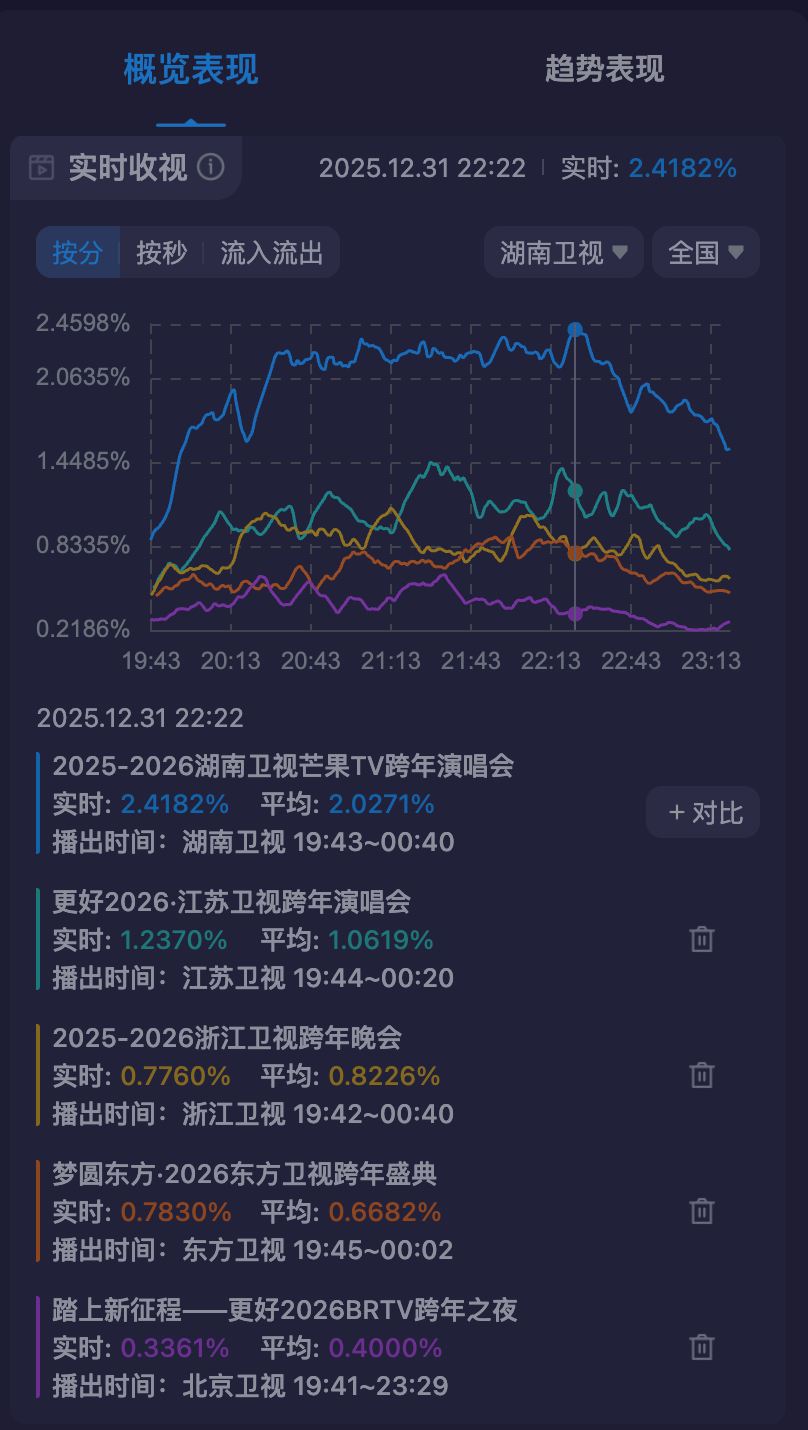Click the highlighted data point on the blue curve
Screen dimensions: 808x1430
574,327
